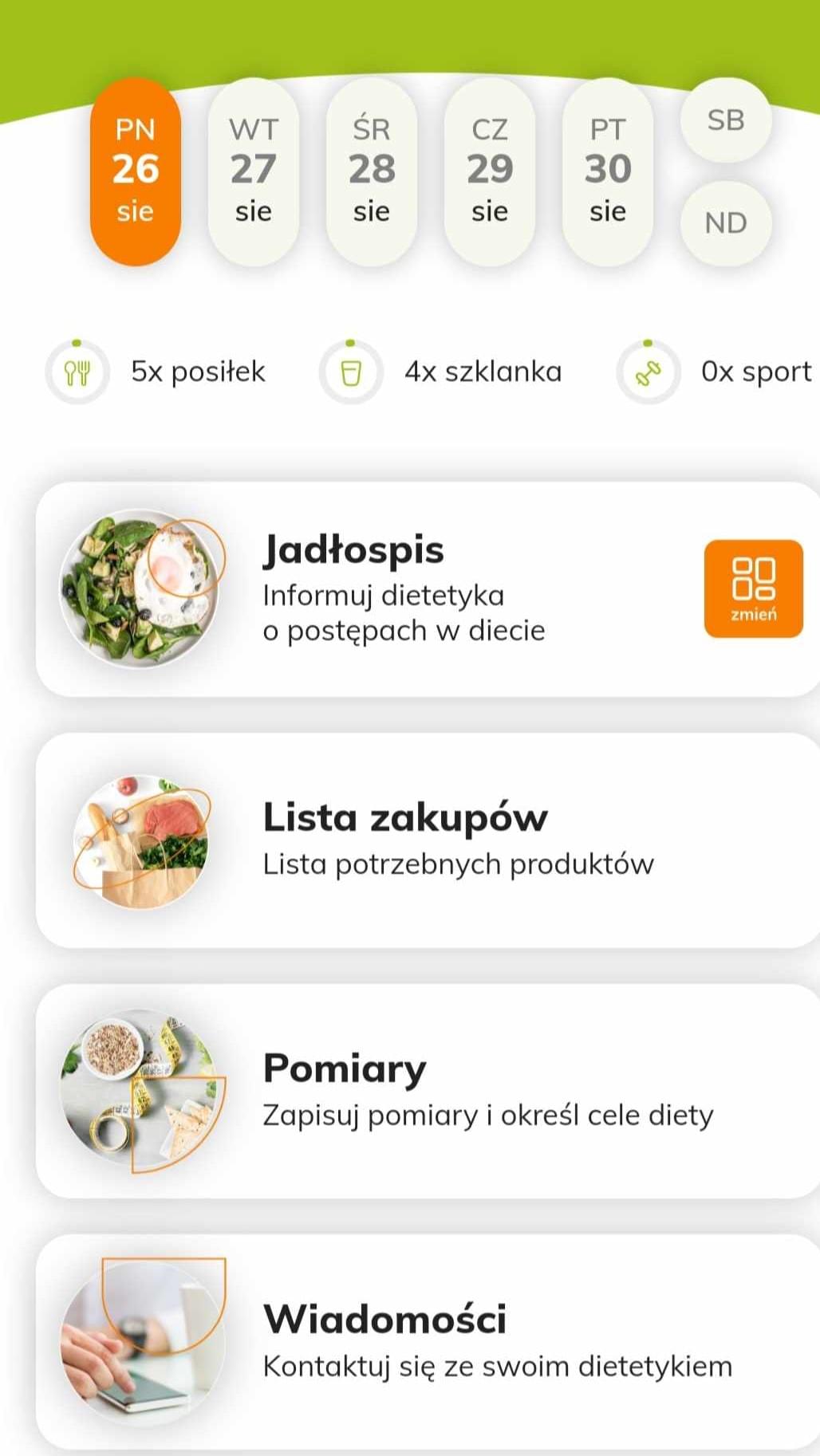This screenshot has height=1456, width=820.
Task: Click the grocery bag photo on Lista zakupów
Action: pyautogui.click(x=140, y=841)
